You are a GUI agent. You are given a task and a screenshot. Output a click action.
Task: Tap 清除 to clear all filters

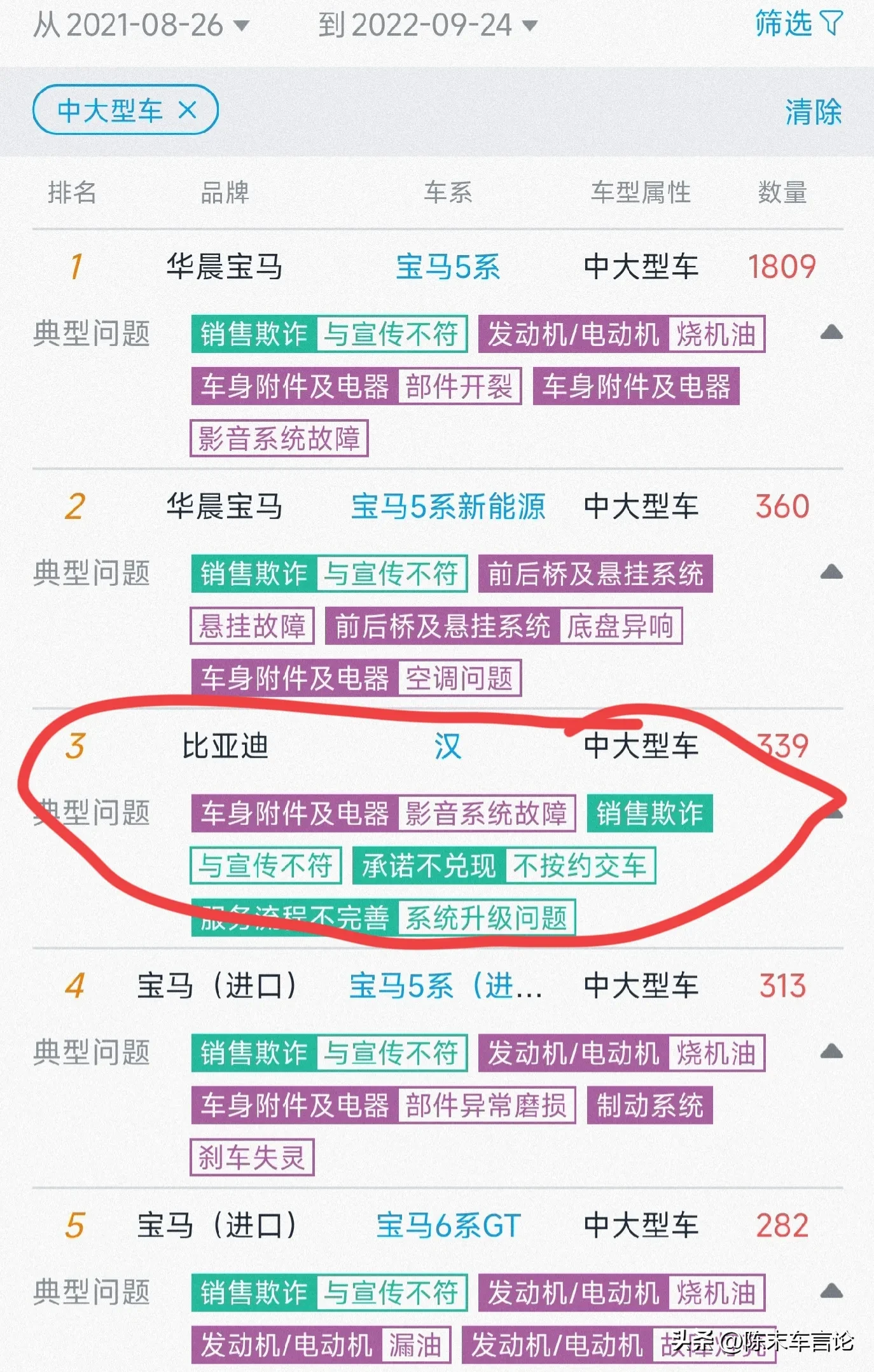[812, 112]
